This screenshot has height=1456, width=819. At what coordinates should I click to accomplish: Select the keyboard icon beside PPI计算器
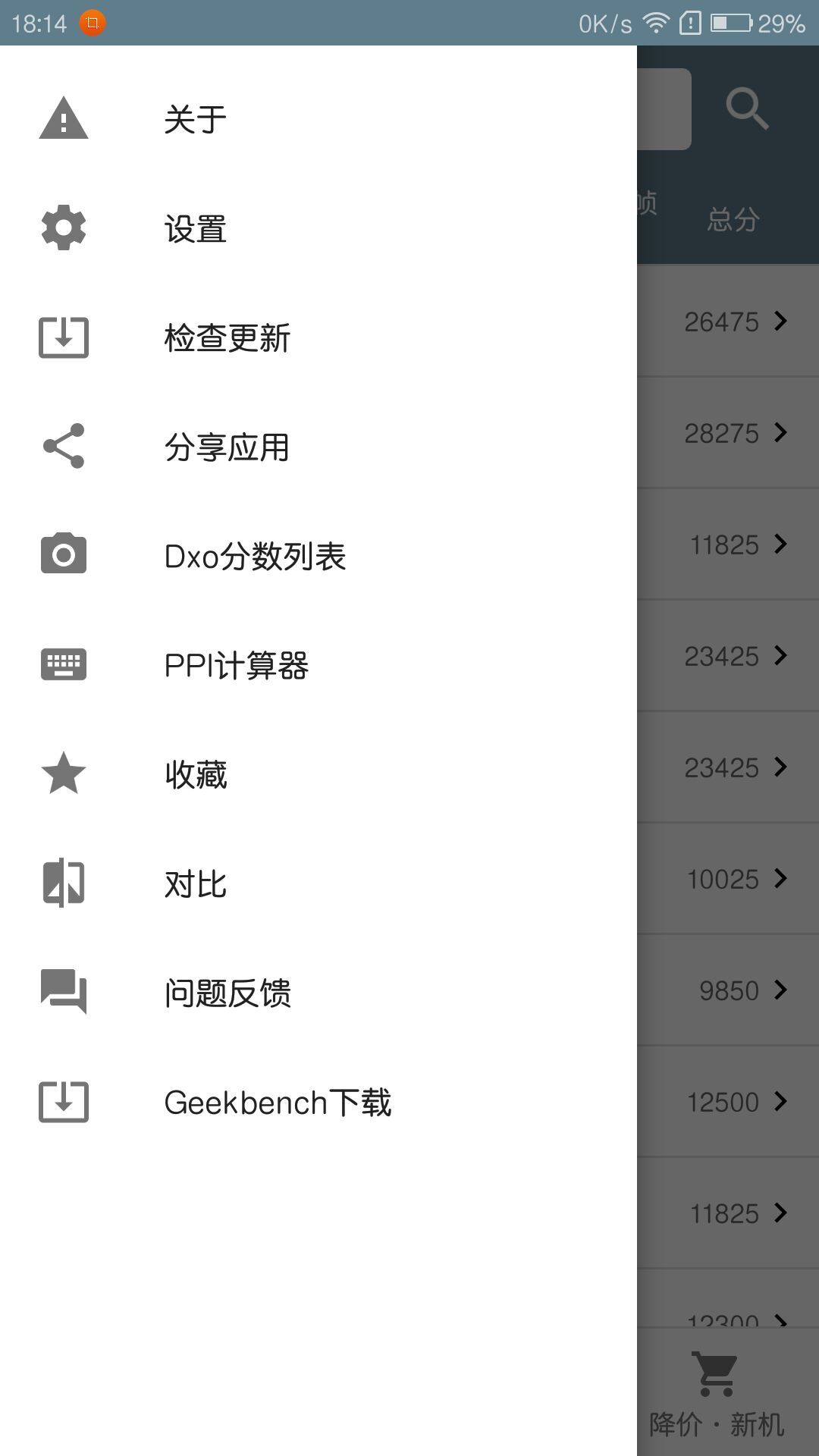tap(62, 665)
